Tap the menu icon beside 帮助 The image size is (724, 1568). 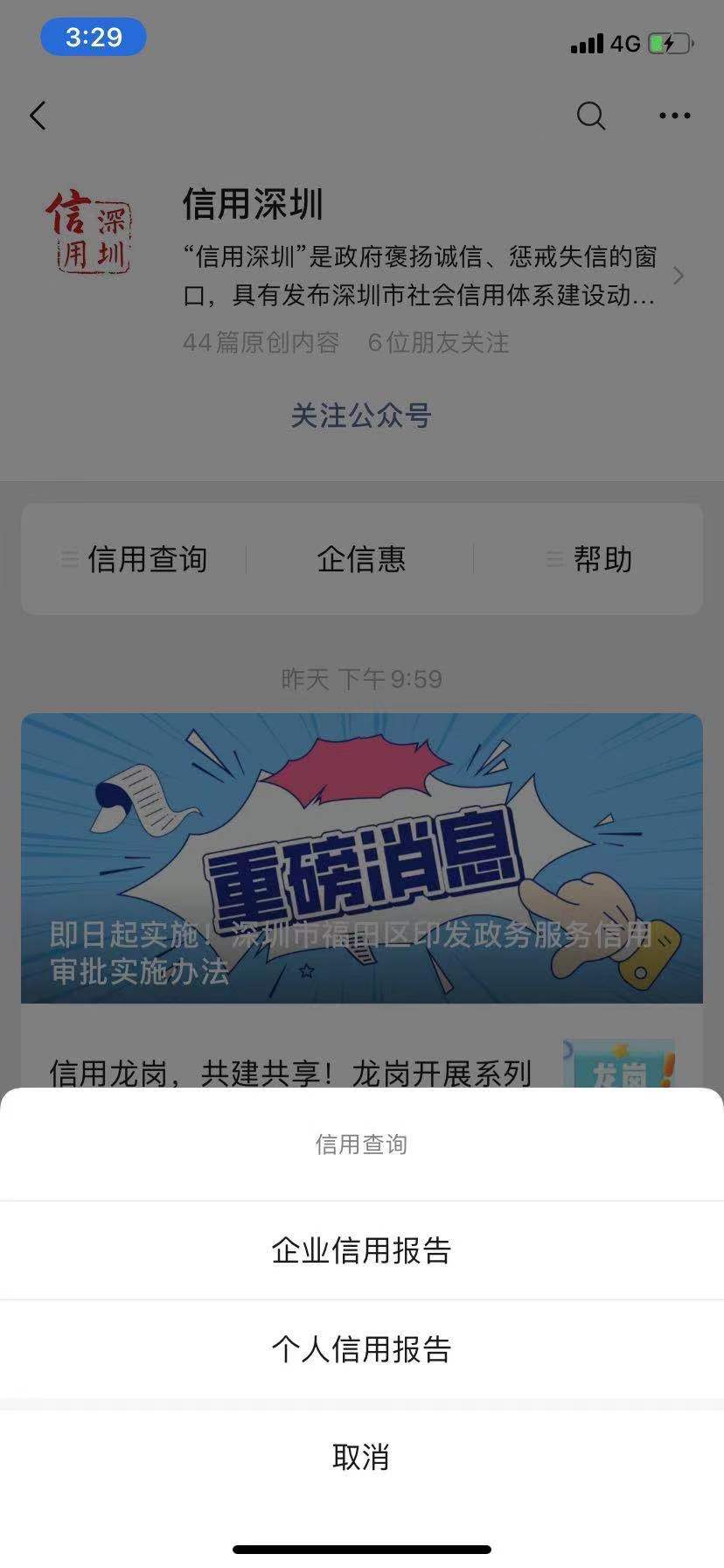tap(554, 559)
